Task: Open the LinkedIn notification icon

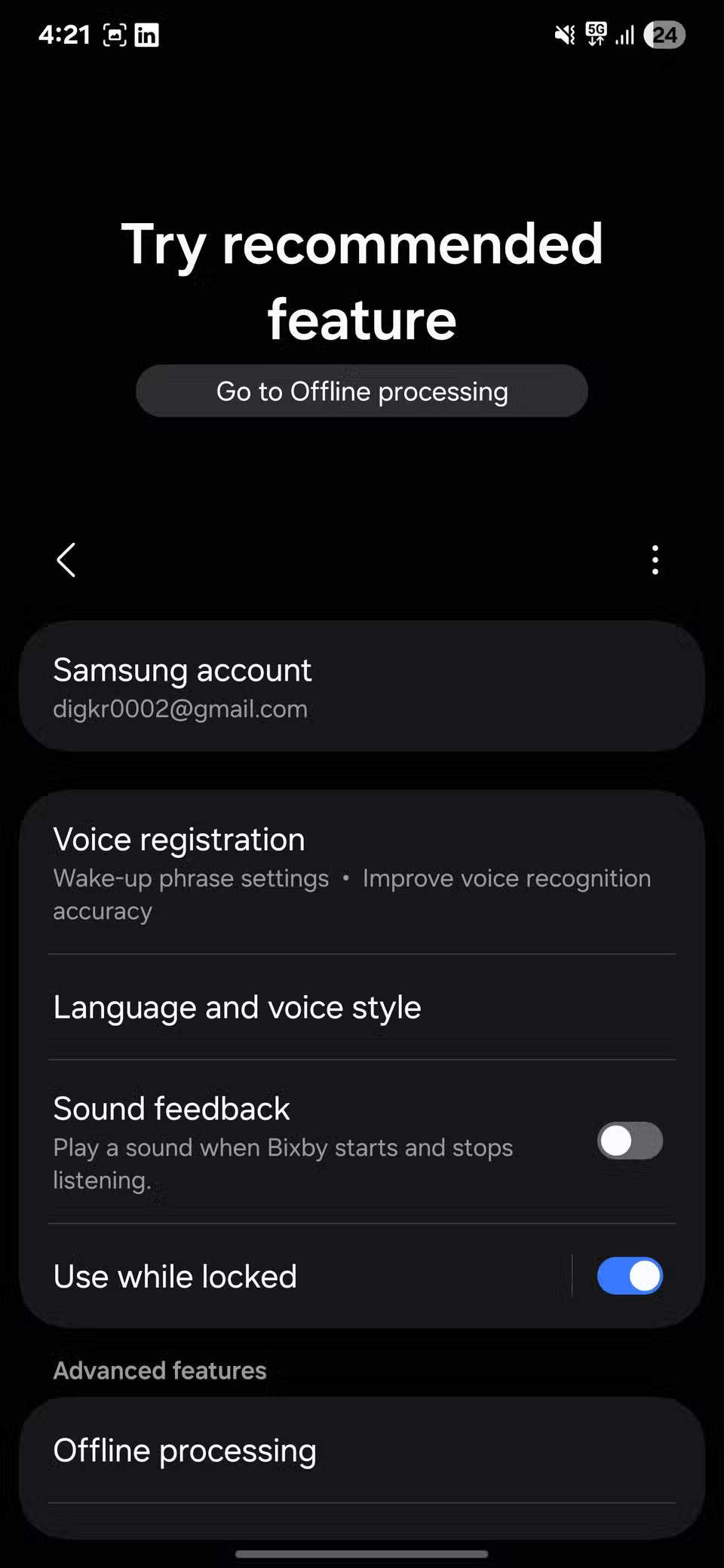Action: click(148, 35)
